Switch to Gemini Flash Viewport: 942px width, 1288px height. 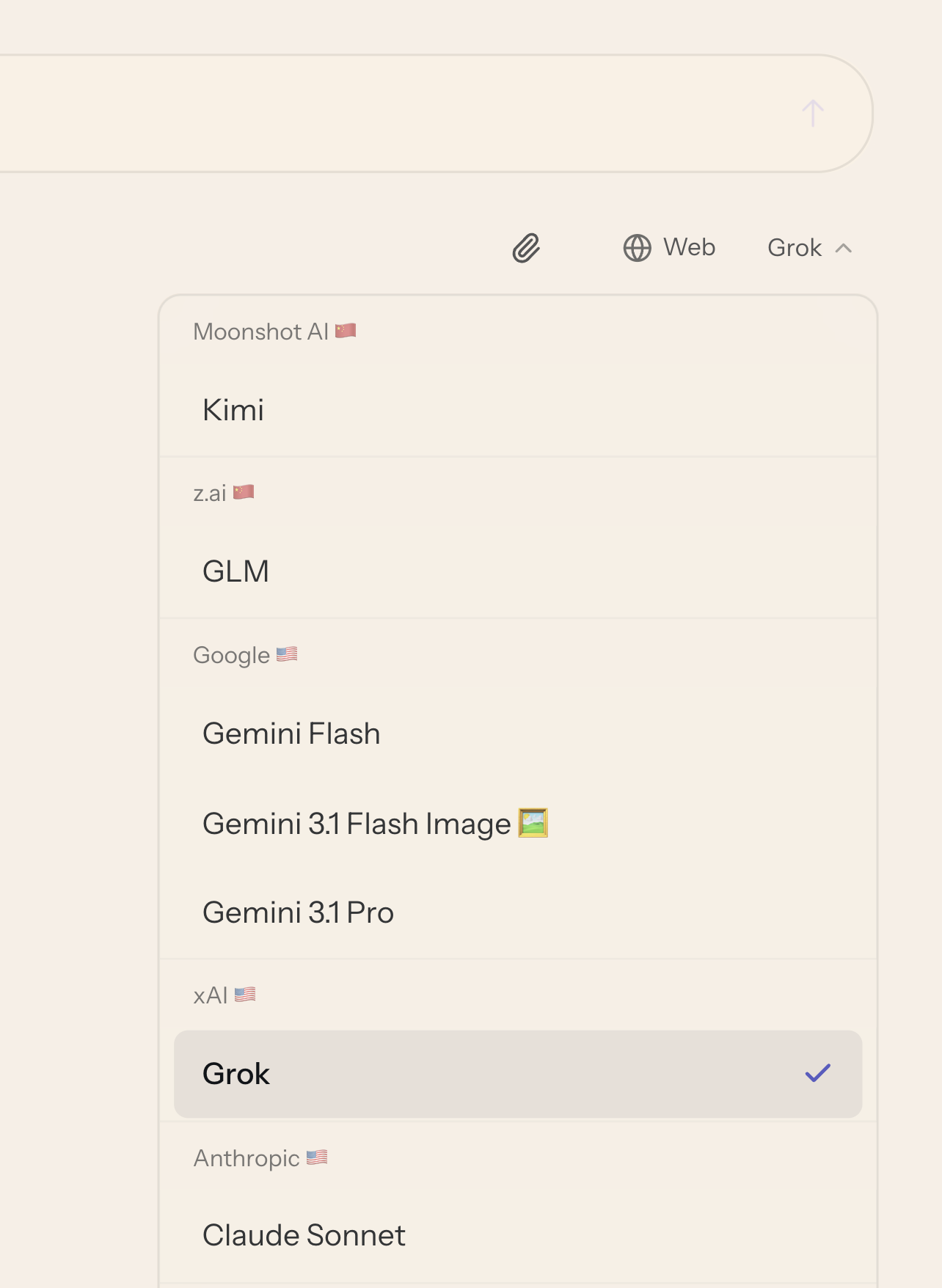pos(518,733)
